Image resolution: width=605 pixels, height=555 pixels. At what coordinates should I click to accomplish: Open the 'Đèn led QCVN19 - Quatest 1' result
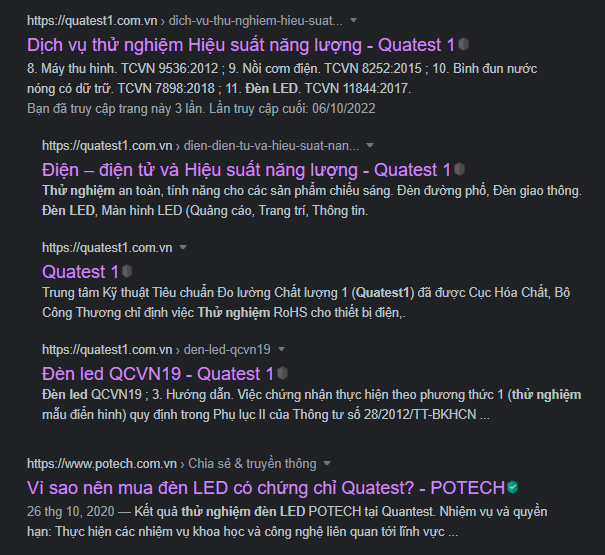[157, 373]
